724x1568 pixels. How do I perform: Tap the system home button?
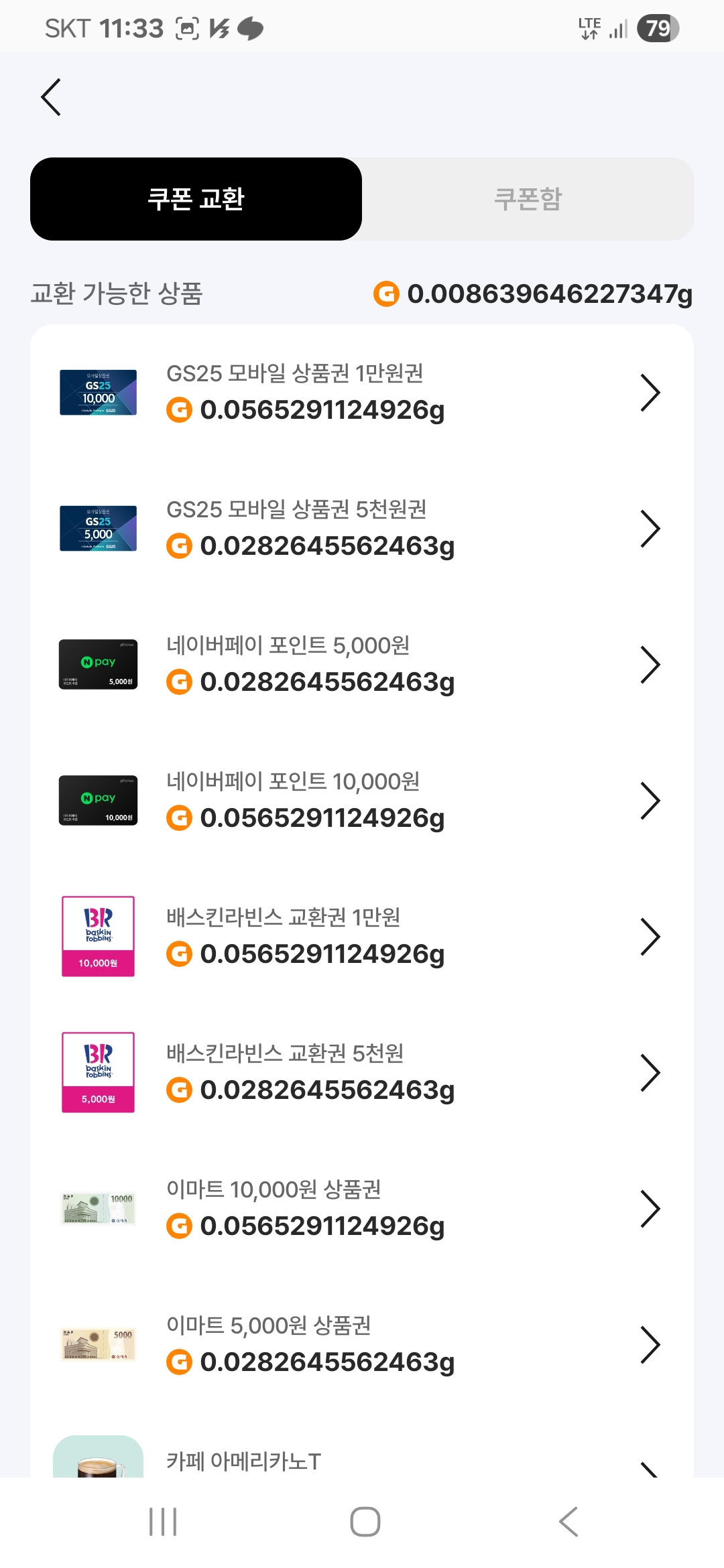(x=365, y=1522)
